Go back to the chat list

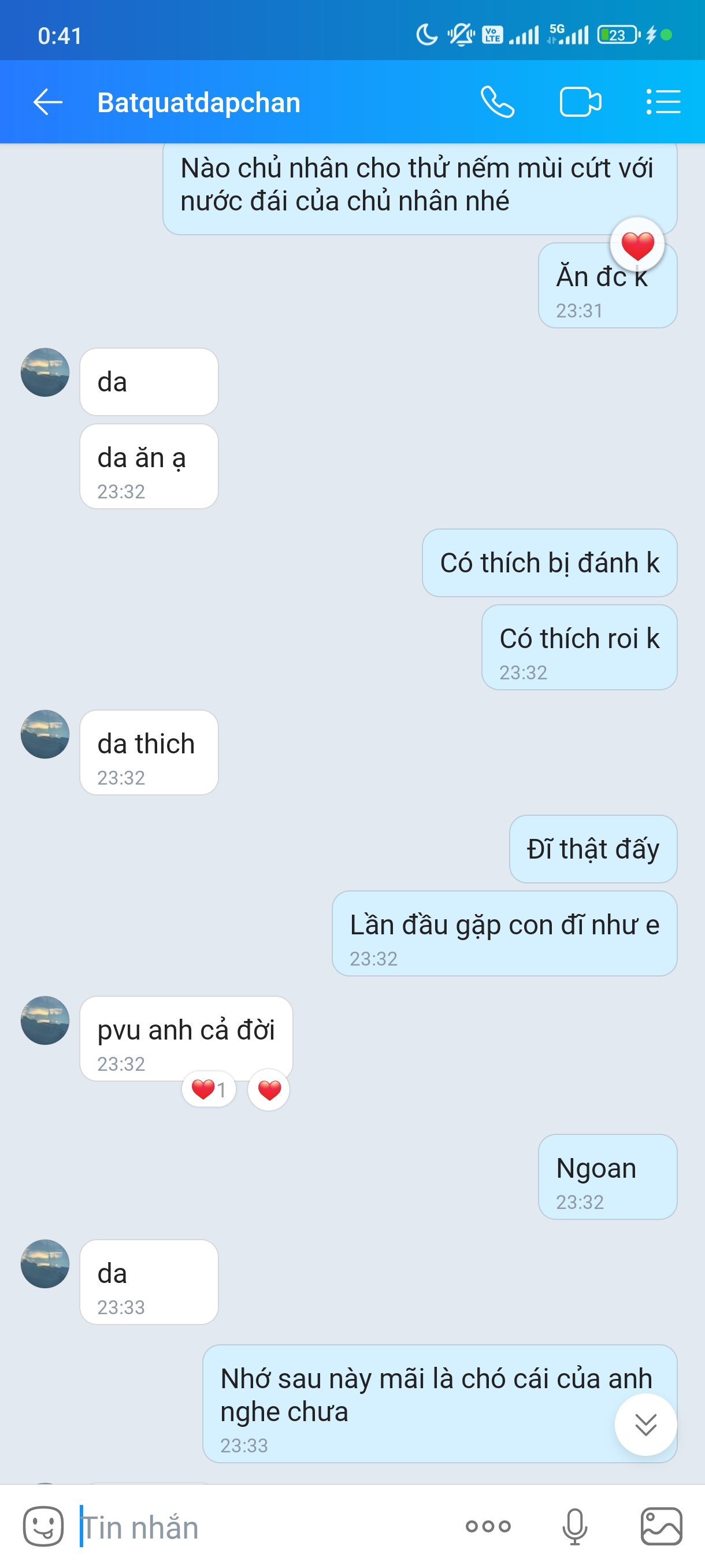coord(47,102)
